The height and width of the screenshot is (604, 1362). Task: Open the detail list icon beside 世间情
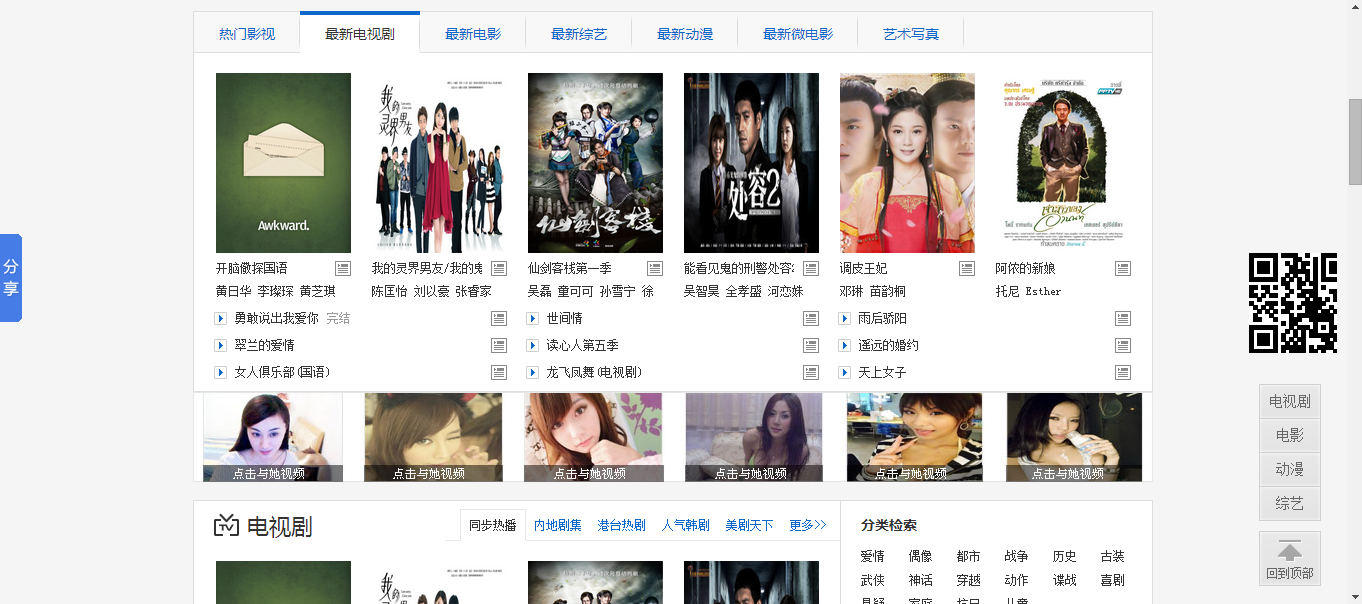tap(811, 319)
